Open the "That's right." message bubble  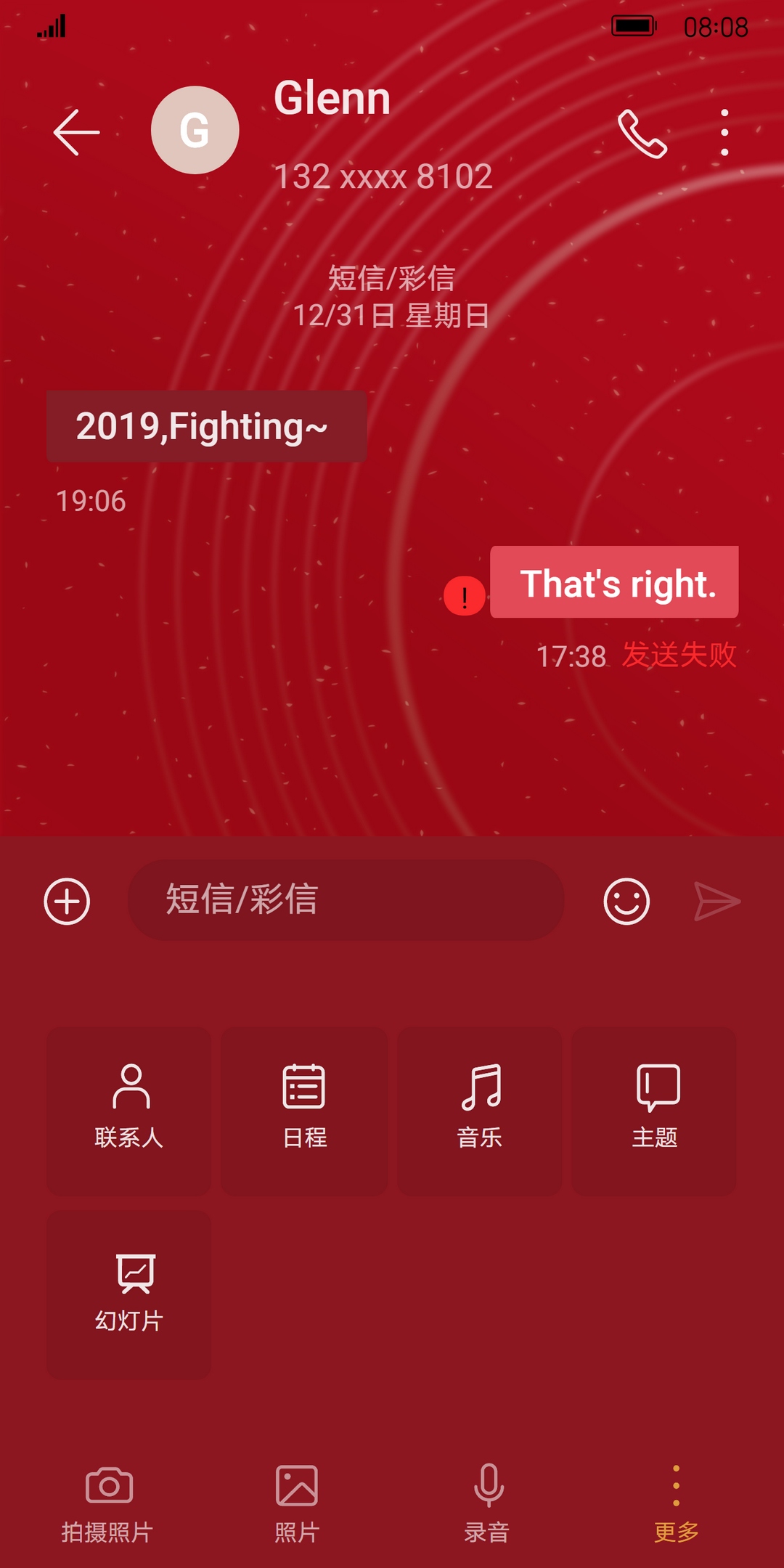[x=614, y=582]
